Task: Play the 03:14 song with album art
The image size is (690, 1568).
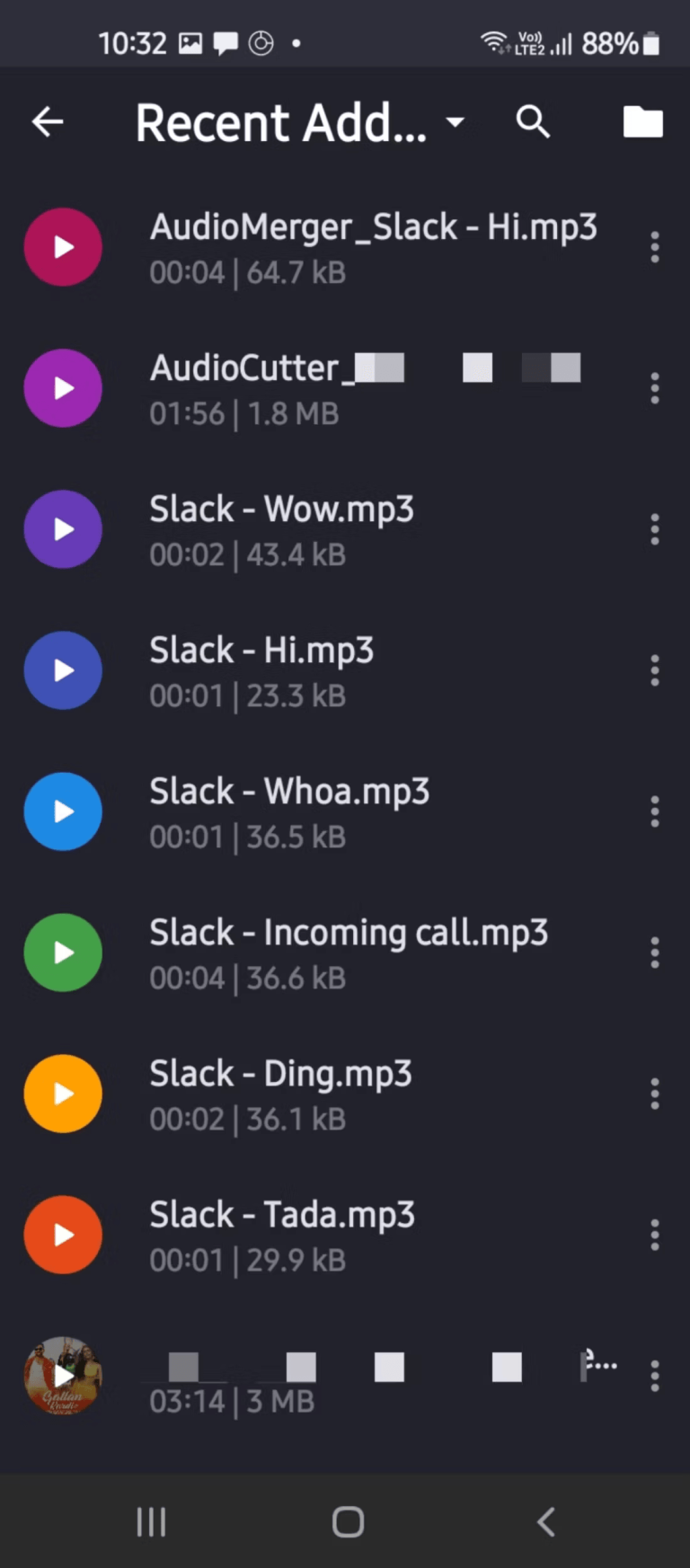Action: (63, 1376)
